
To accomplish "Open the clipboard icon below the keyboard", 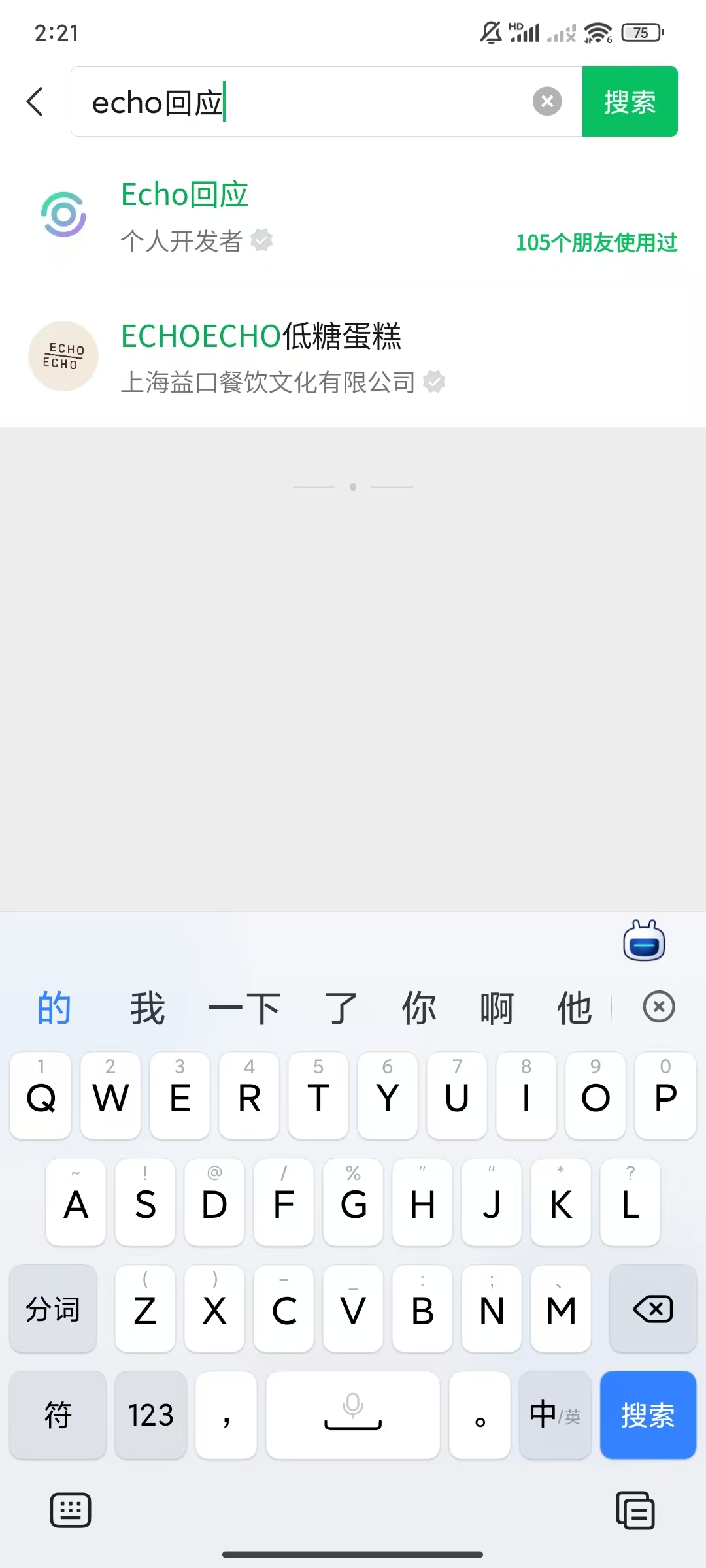I will point(635,1511).
